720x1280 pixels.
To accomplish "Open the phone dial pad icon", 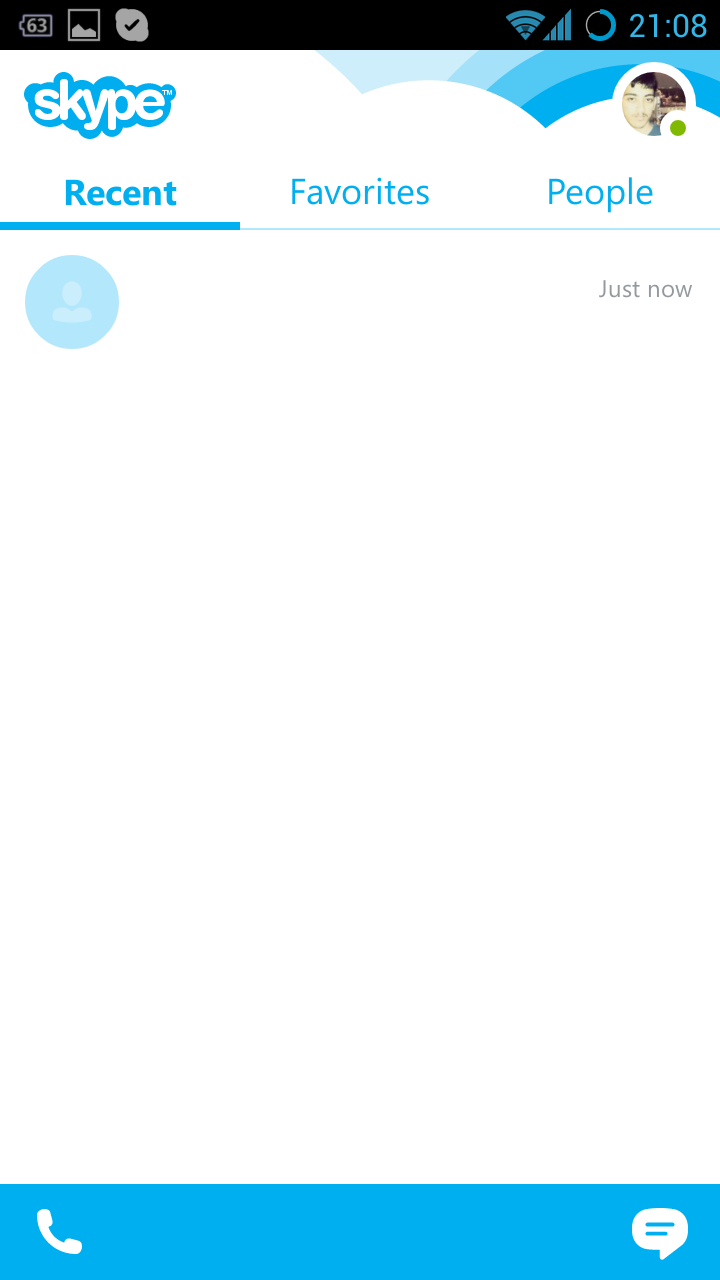I will [59, 1232].
